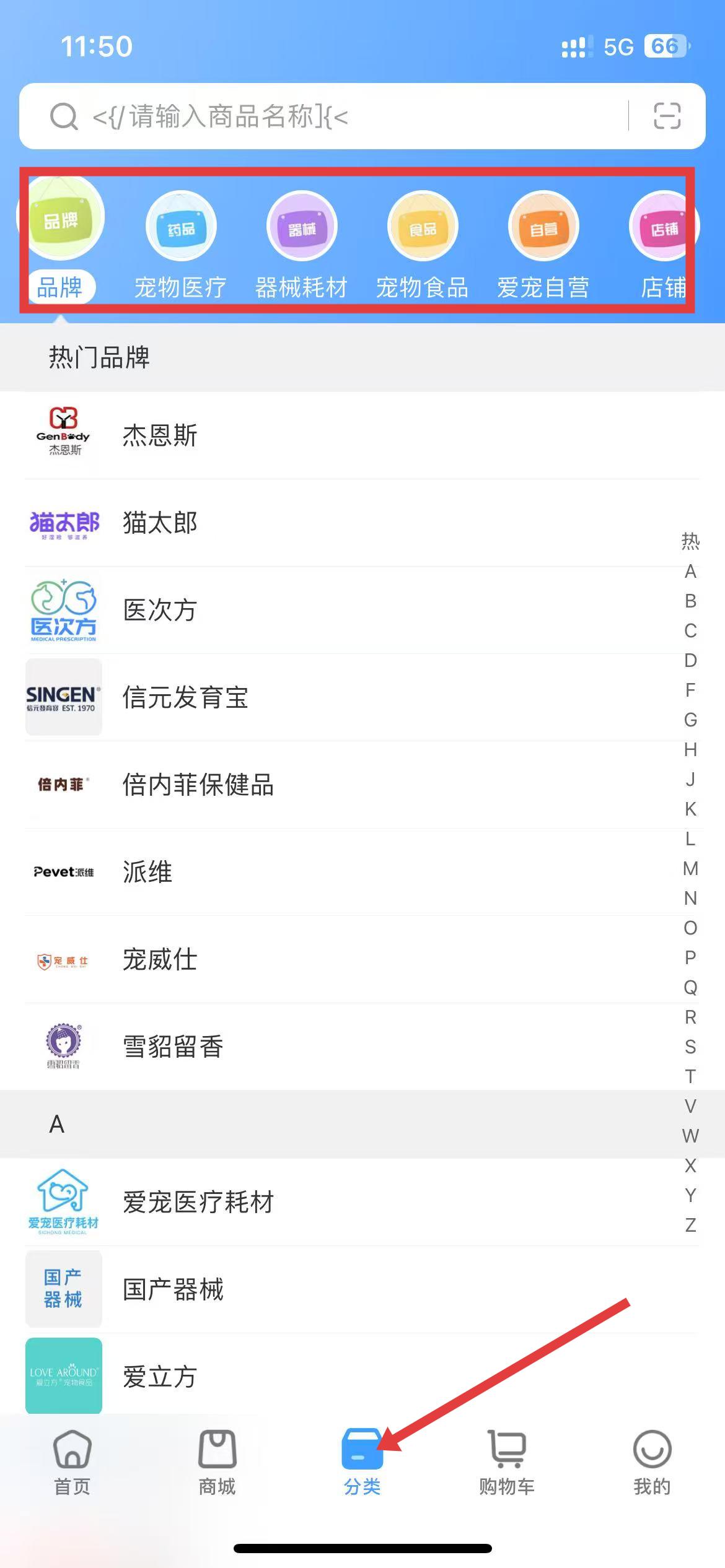The width and height of the screenshot is (725, 1568).
Task: View the 医次方 brand
Action: click(362, 610)
